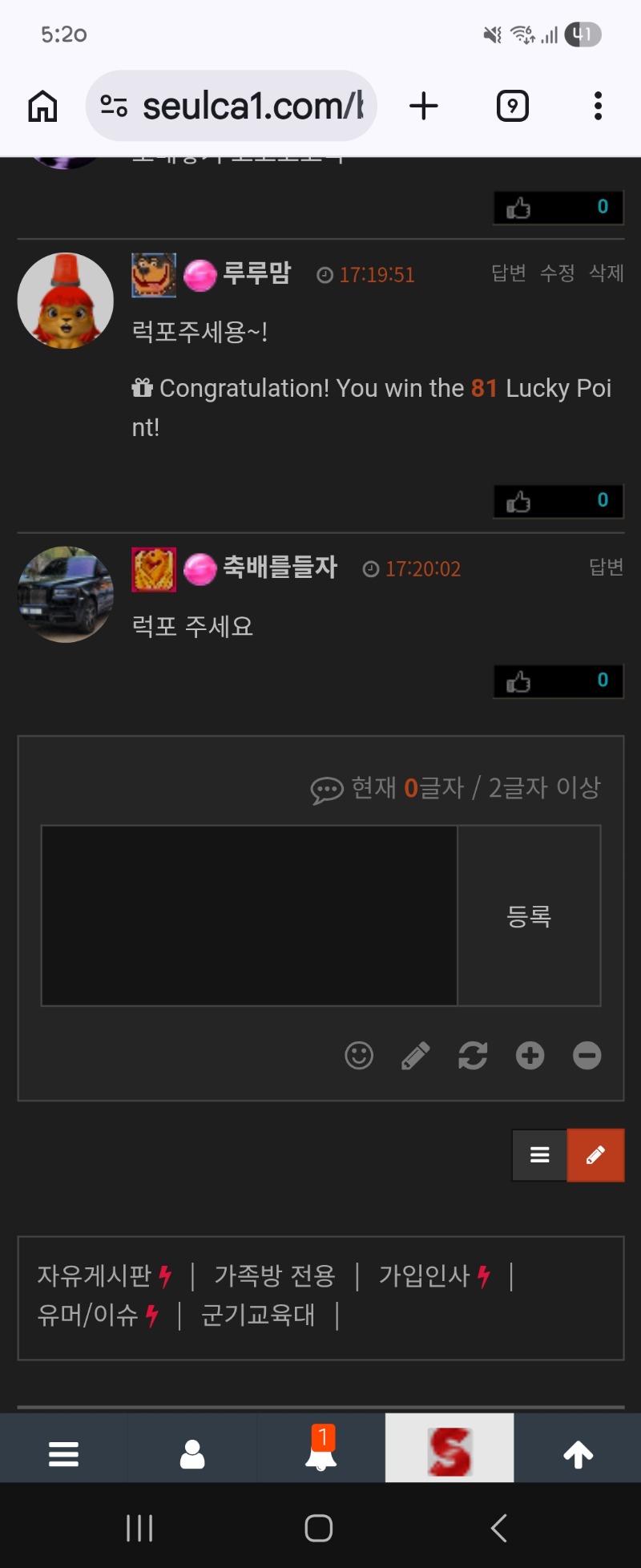The height and width of the screenshot is (1568, 641).
Task: Like 축배를들자's comment
Action: tap(519, 682)
